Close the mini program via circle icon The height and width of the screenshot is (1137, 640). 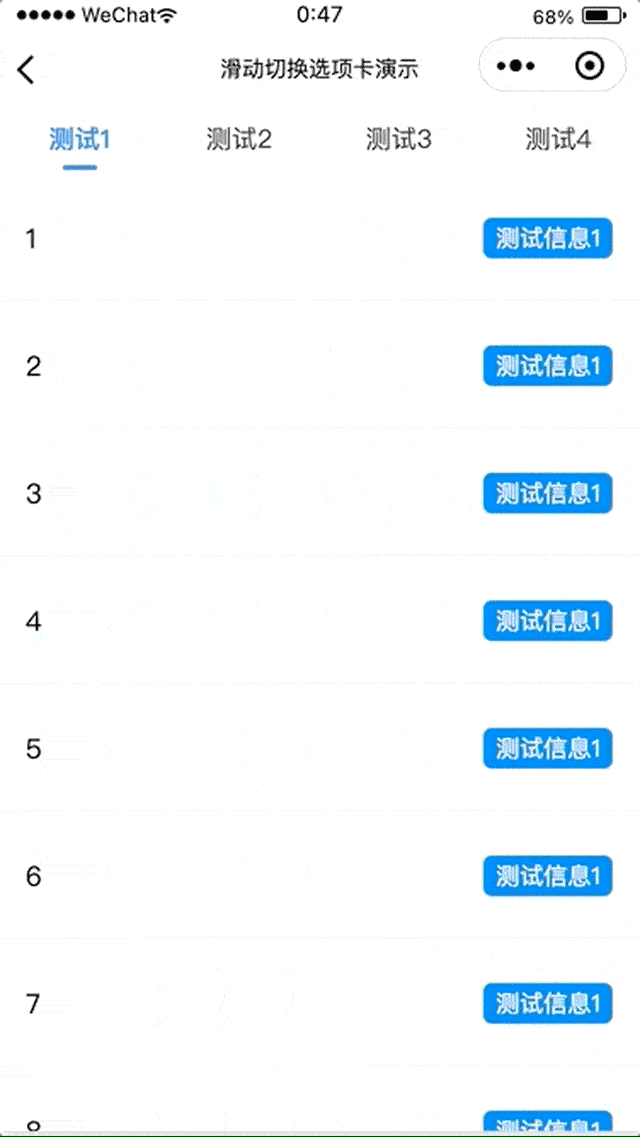[x=590, y=67]
